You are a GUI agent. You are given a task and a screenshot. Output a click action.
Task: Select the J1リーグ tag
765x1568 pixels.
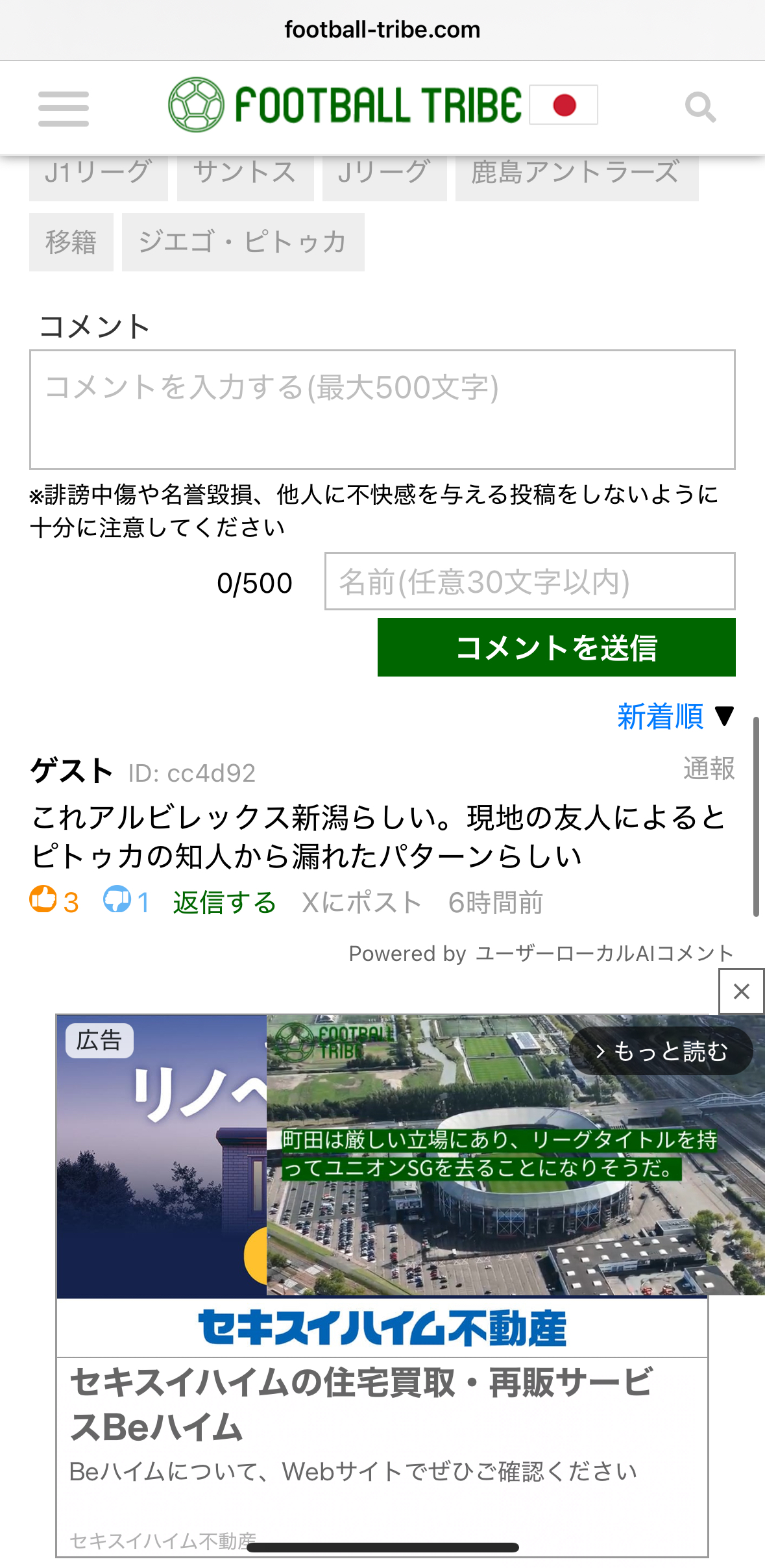point(98,174)
